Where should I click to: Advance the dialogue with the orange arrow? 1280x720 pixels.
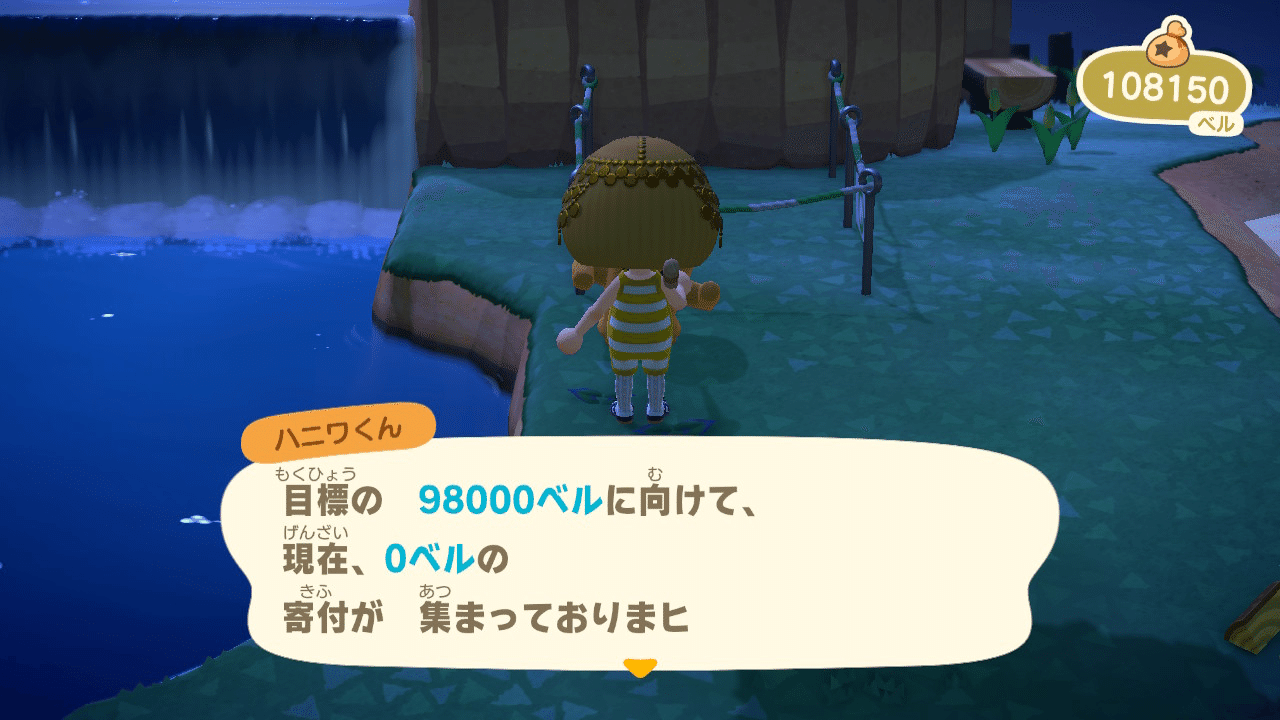[640, 667]
